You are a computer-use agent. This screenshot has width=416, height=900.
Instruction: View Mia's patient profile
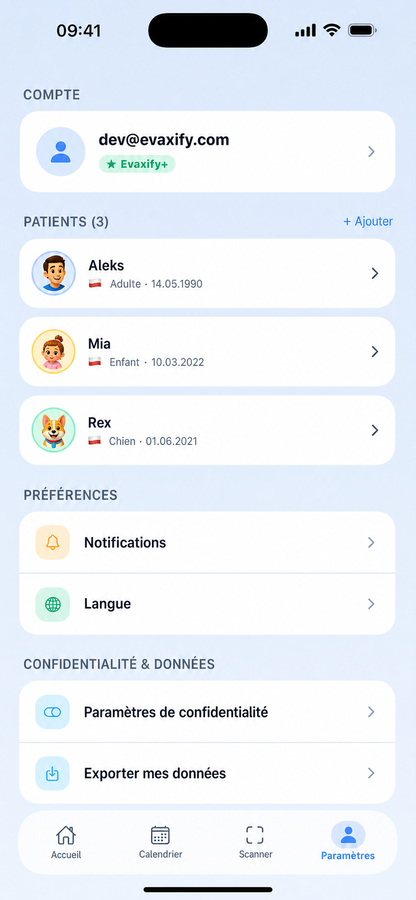207,351
